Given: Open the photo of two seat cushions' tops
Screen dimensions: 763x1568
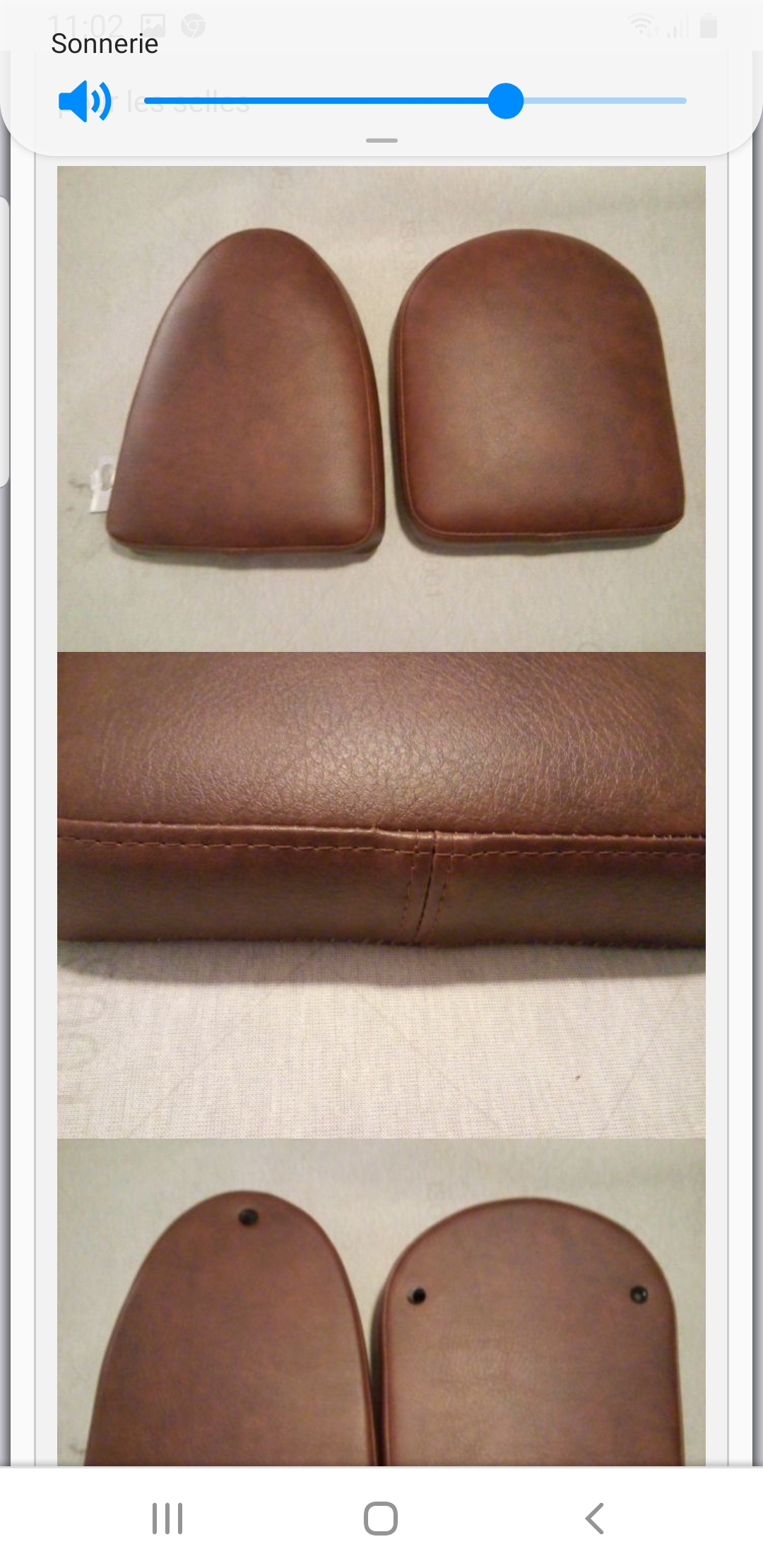Looking at the screenshot, I should click(x=381, y=408).
